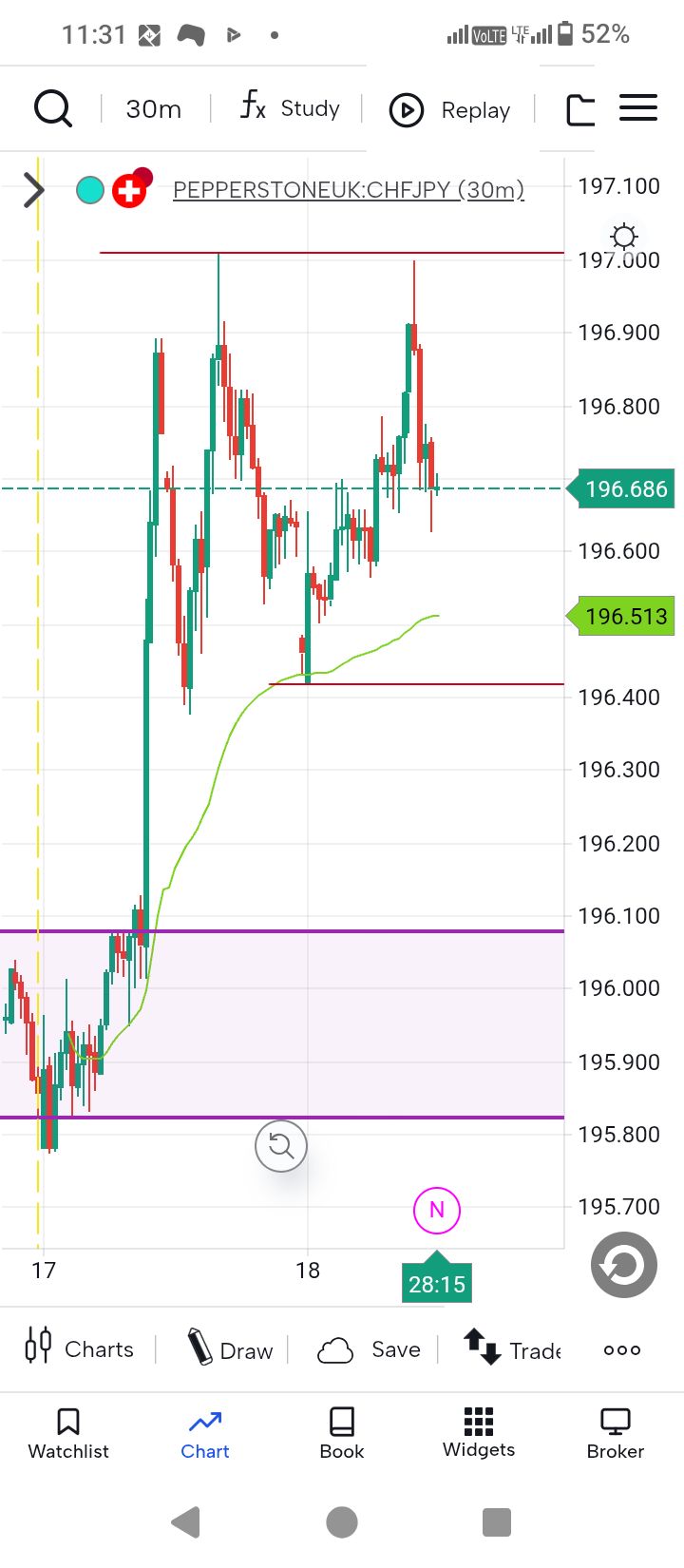Start chart Replay mode
684x1568 pixels.
pos(450,110)
